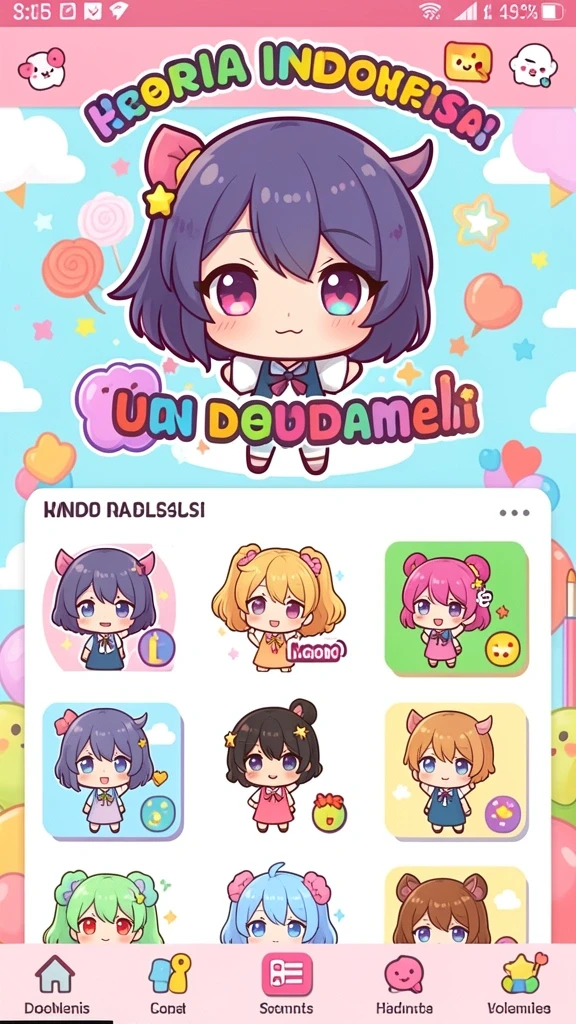Pick the orange-haired girl on the yellow tile
The width and height of the screenshot is (576, 1024).
point(456,771)
